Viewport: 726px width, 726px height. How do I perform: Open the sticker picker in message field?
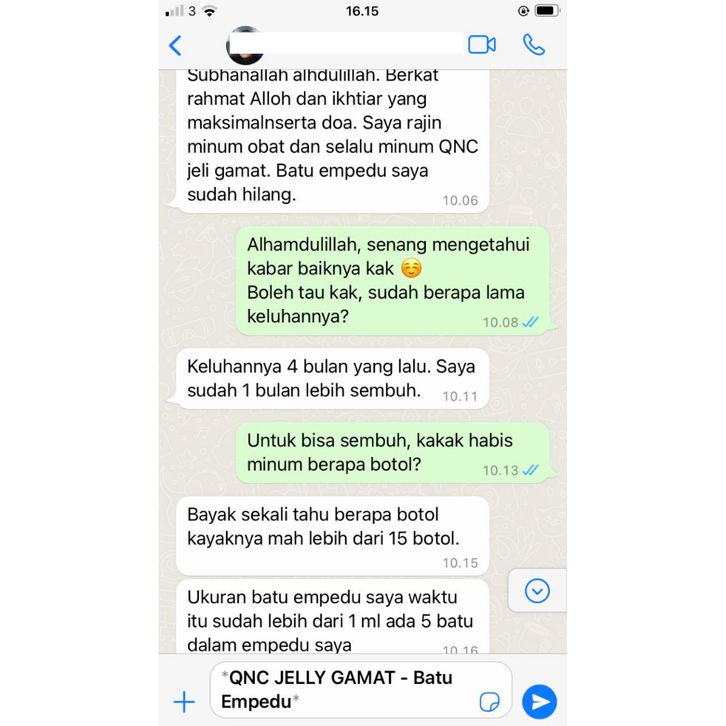click(490, 701)
